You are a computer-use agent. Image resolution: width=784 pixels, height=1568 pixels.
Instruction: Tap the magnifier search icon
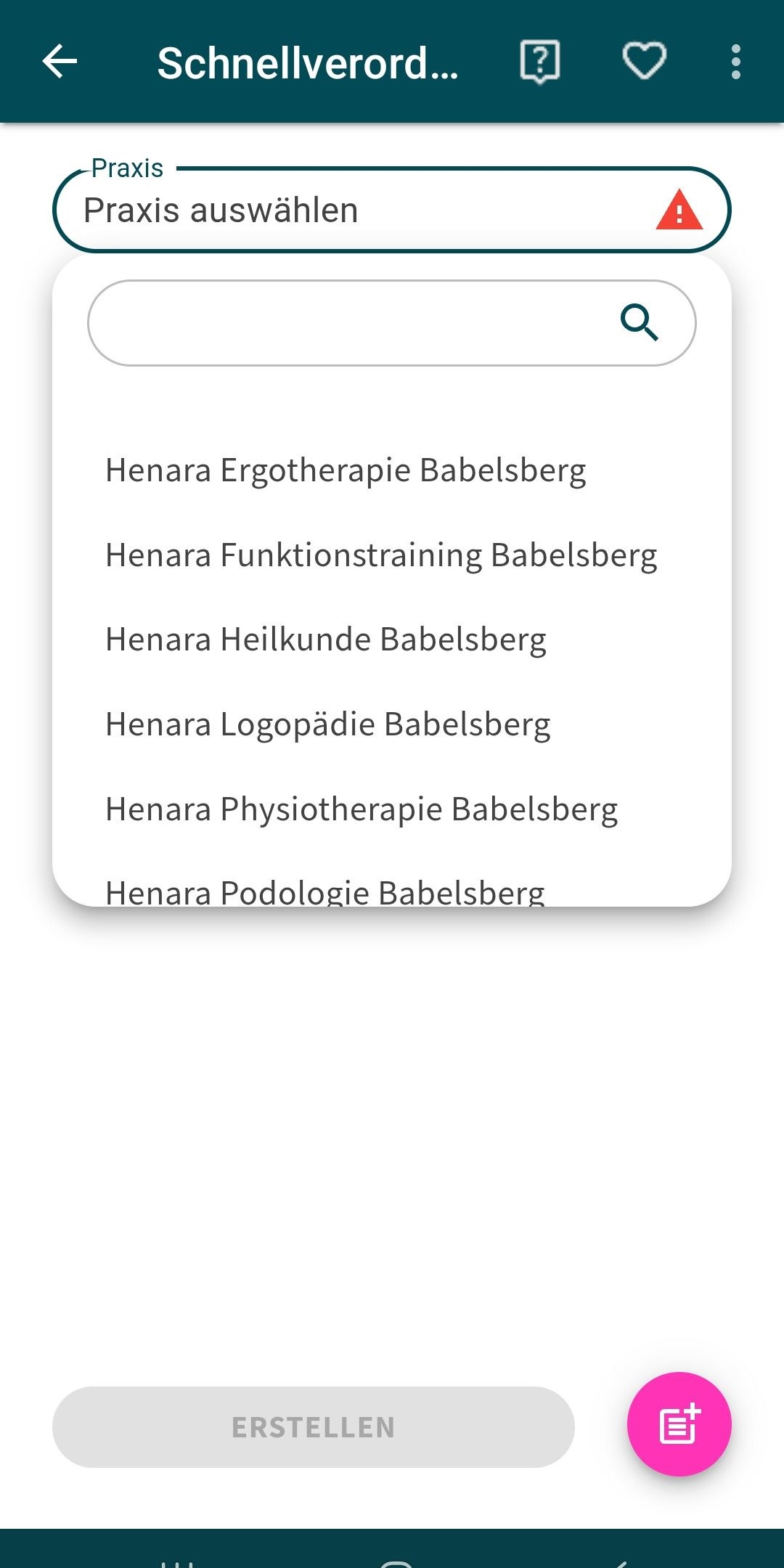640,323
